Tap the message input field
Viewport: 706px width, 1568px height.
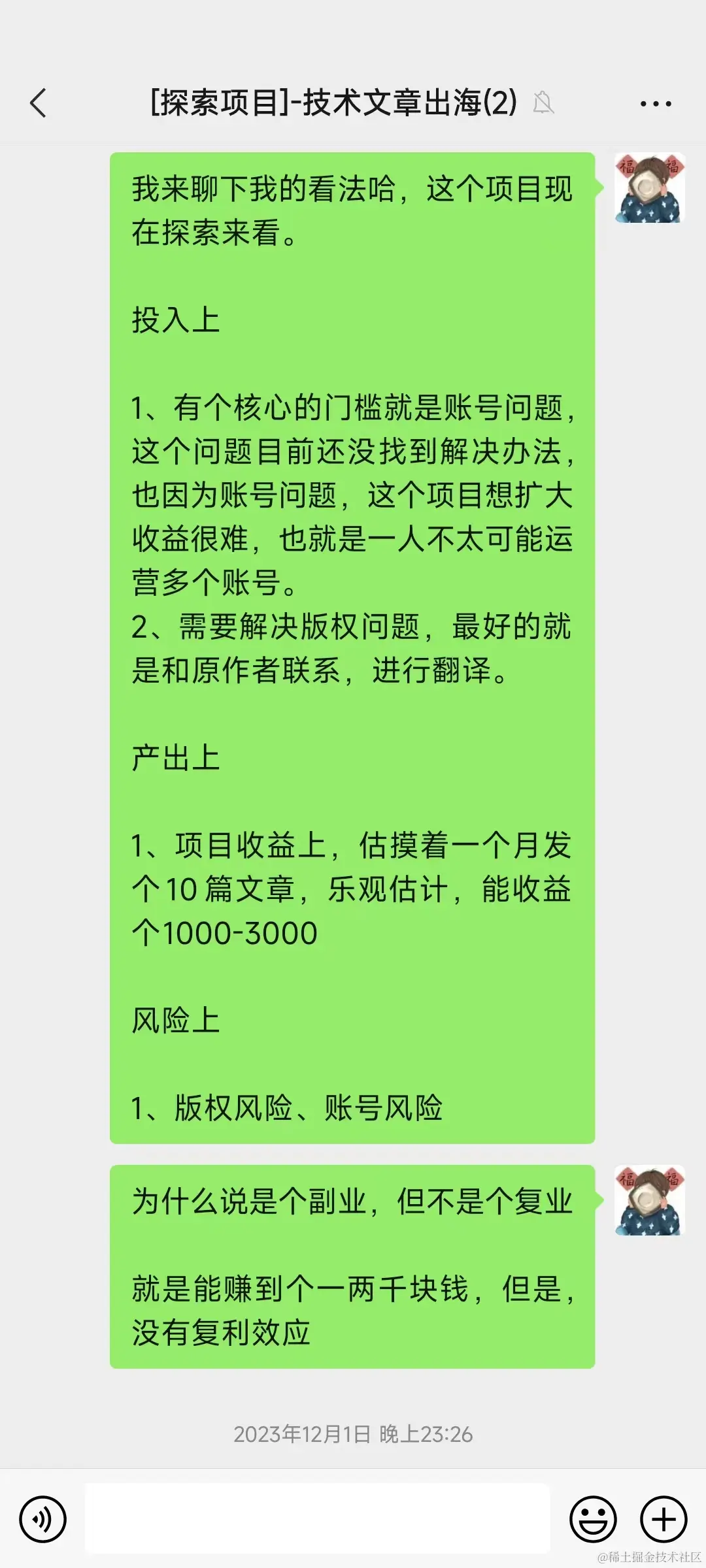[318, 1518]
